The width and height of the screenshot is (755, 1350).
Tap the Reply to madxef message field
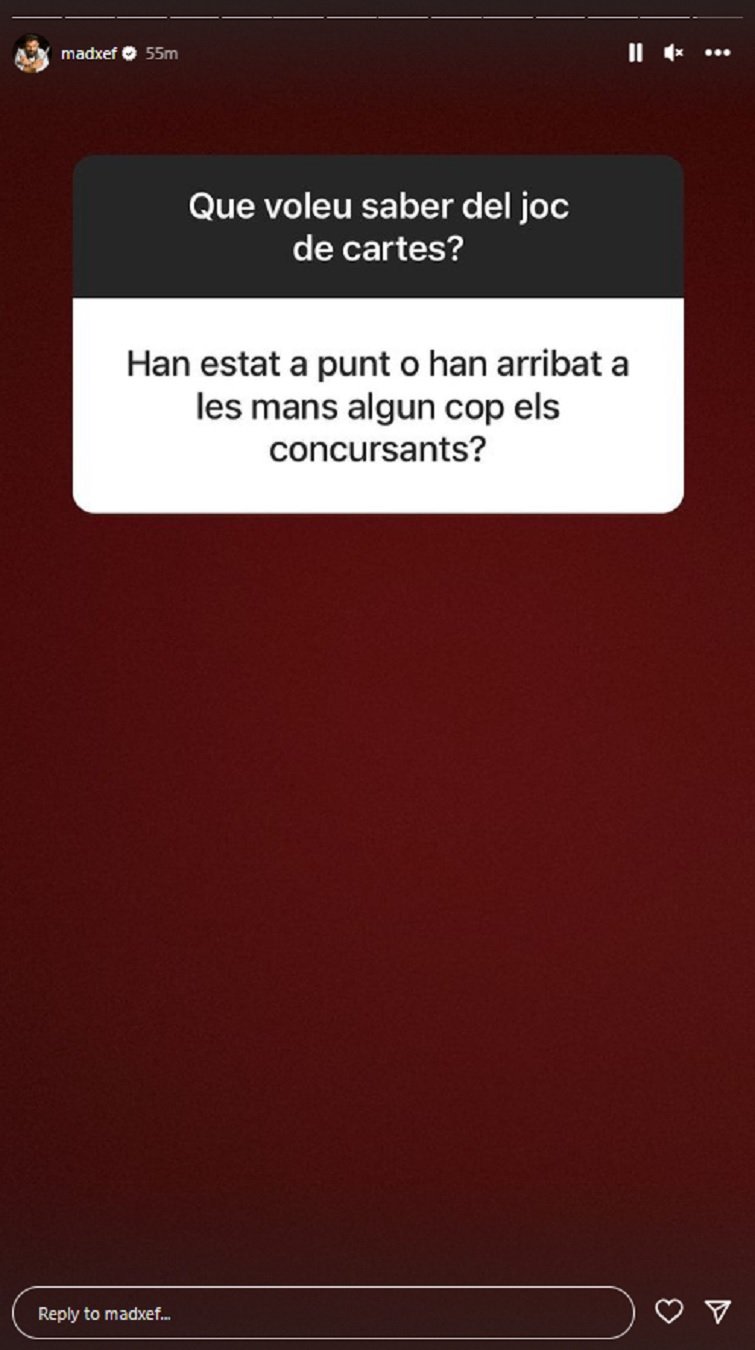coord(322,1312)
